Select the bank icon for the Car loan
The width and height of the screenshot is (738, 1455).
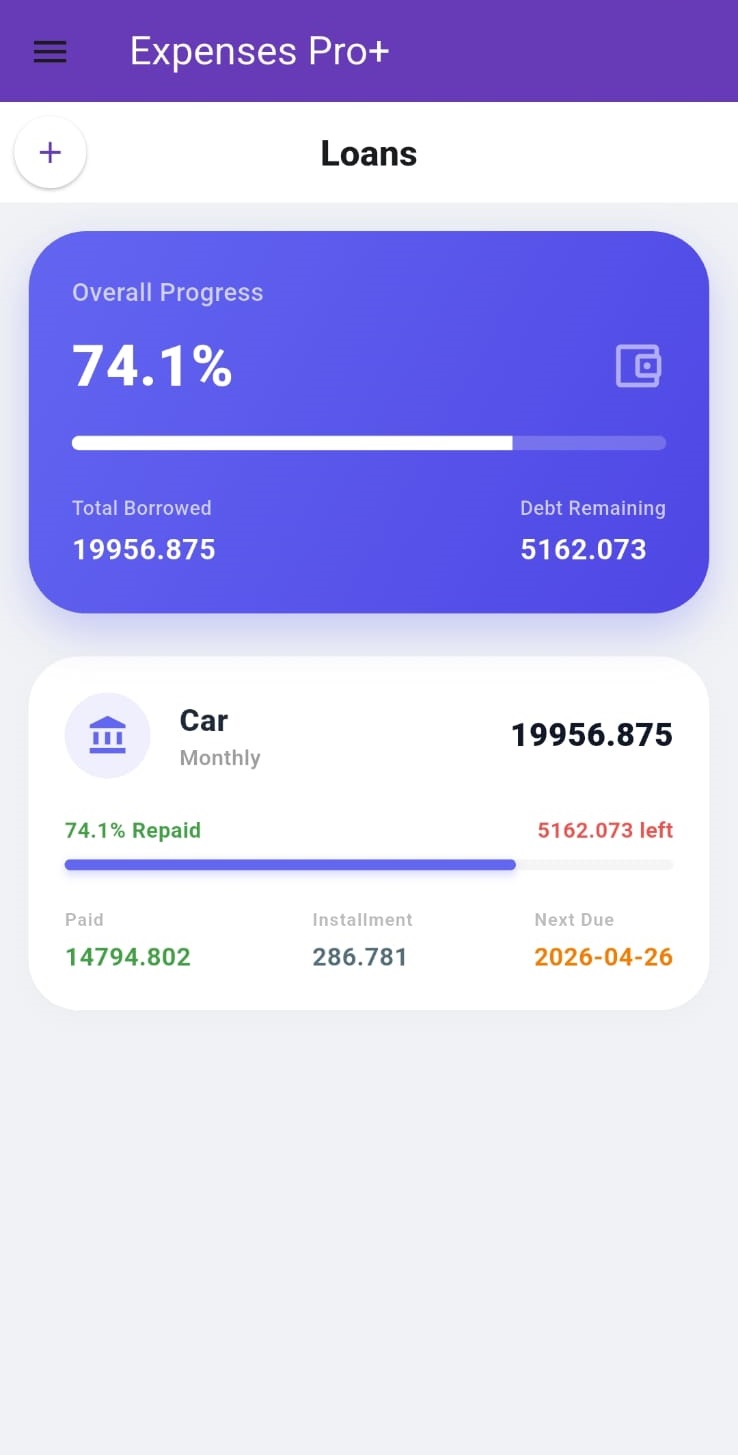108,735
